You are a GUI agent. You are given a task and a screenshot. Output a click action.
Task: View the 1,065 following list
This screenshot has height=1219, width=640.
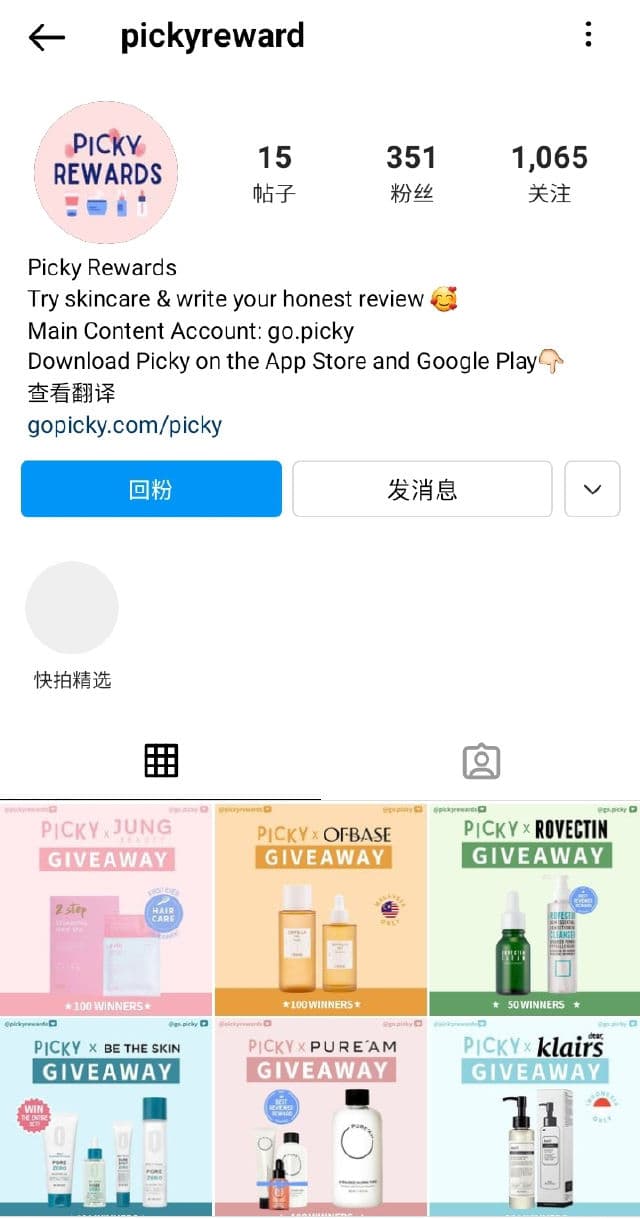(x=549, y=172)
